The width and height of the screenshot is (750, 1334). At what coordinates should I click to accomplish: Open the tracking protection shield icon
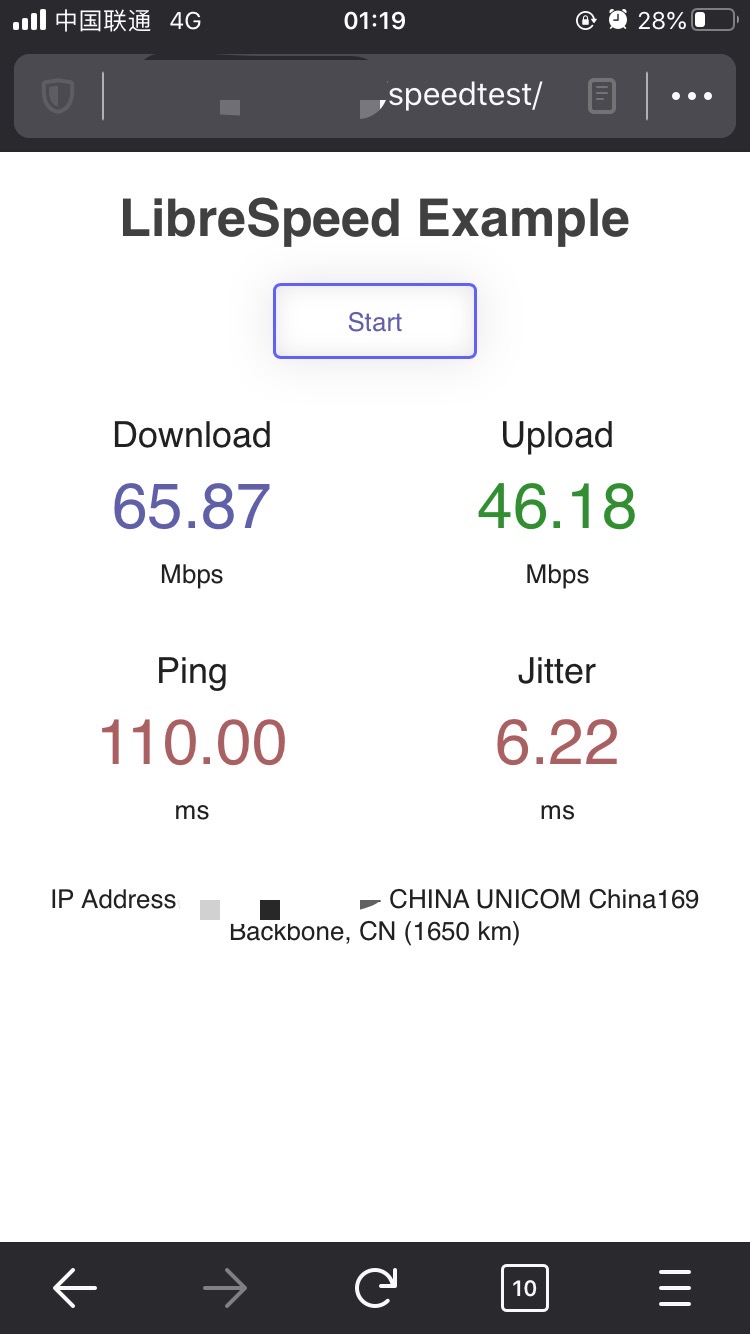click(x=58, y=96)
